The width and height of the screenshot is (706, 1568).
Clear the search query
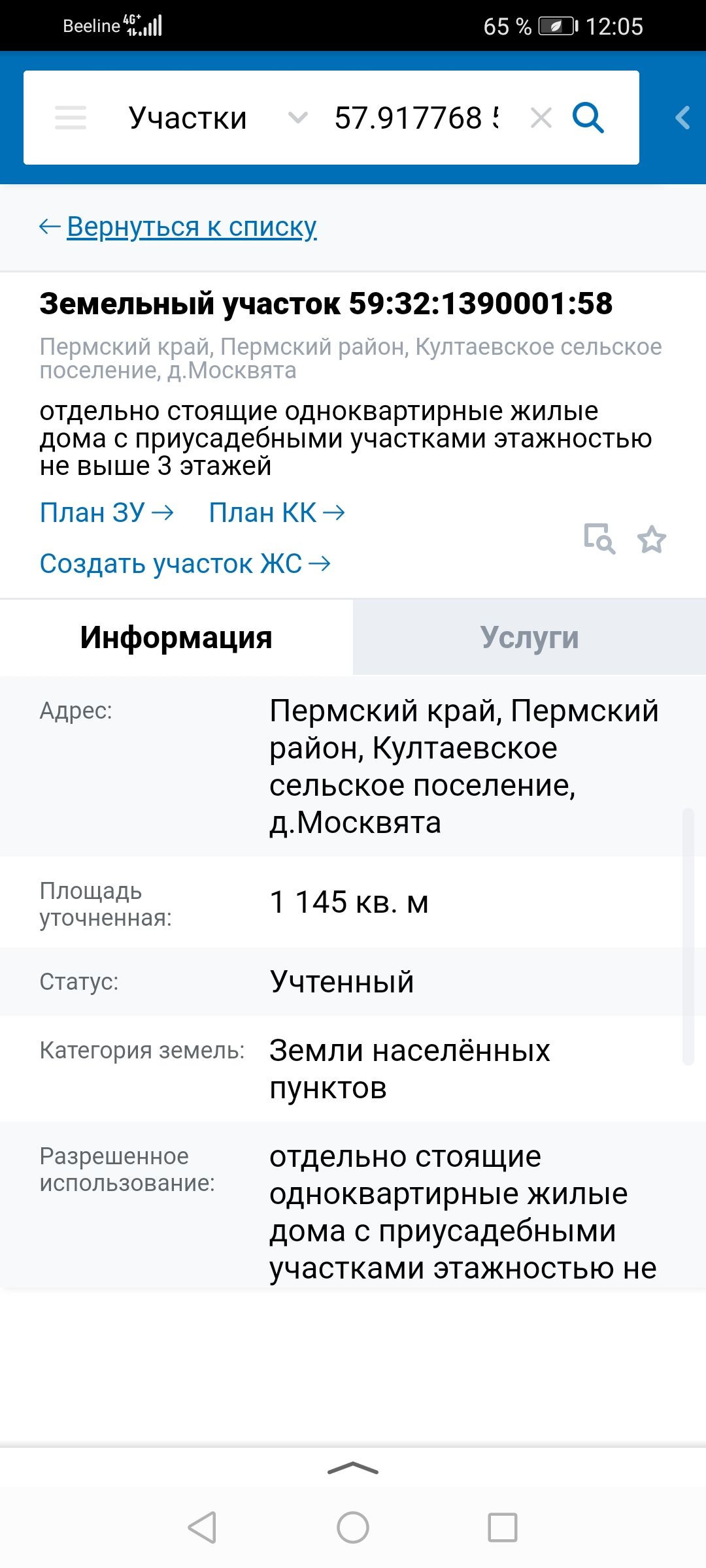(x=541, y=118)
